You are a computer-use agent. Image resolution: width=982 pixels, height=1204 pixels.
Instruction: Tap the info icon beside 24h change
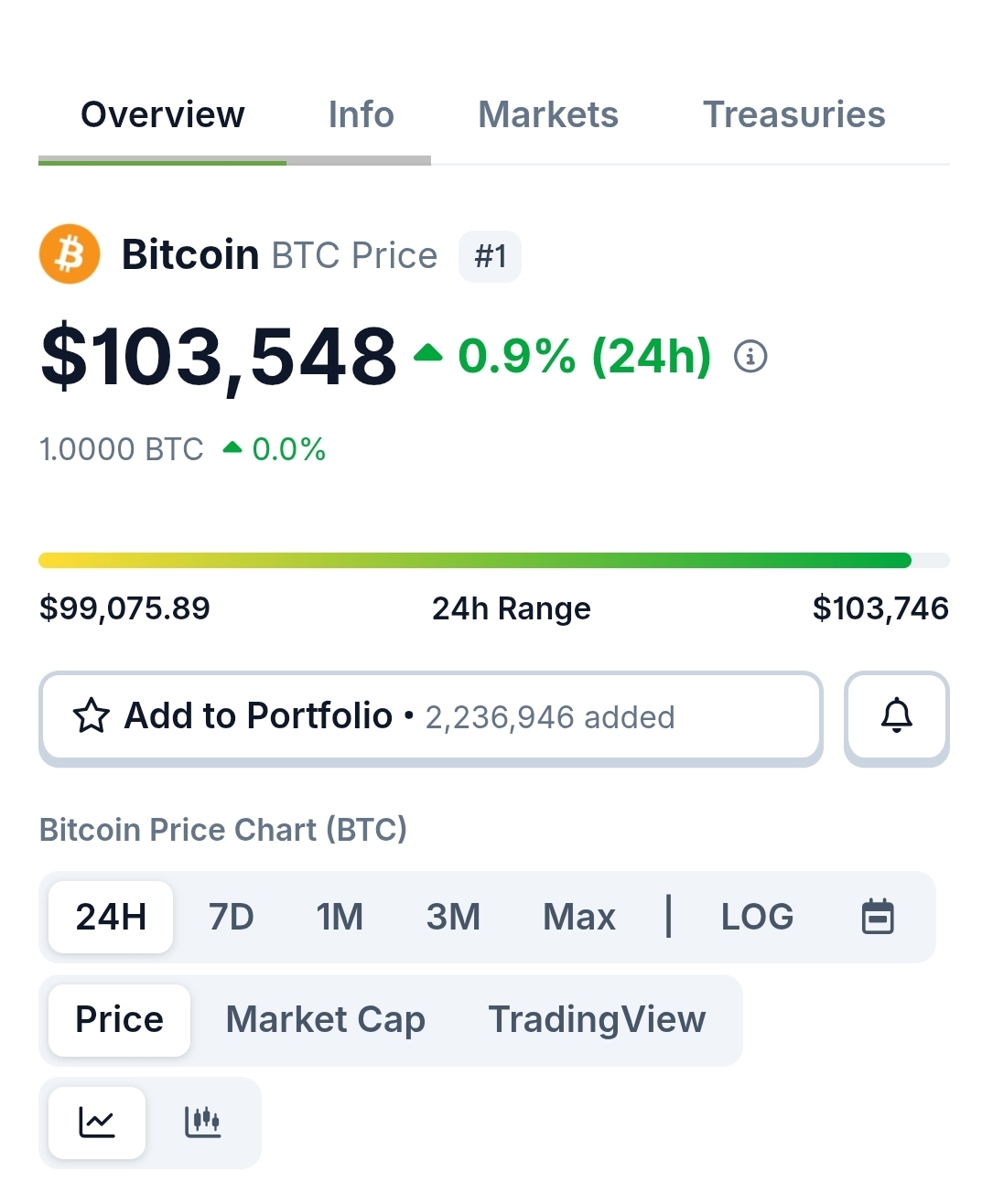[750, 356]
